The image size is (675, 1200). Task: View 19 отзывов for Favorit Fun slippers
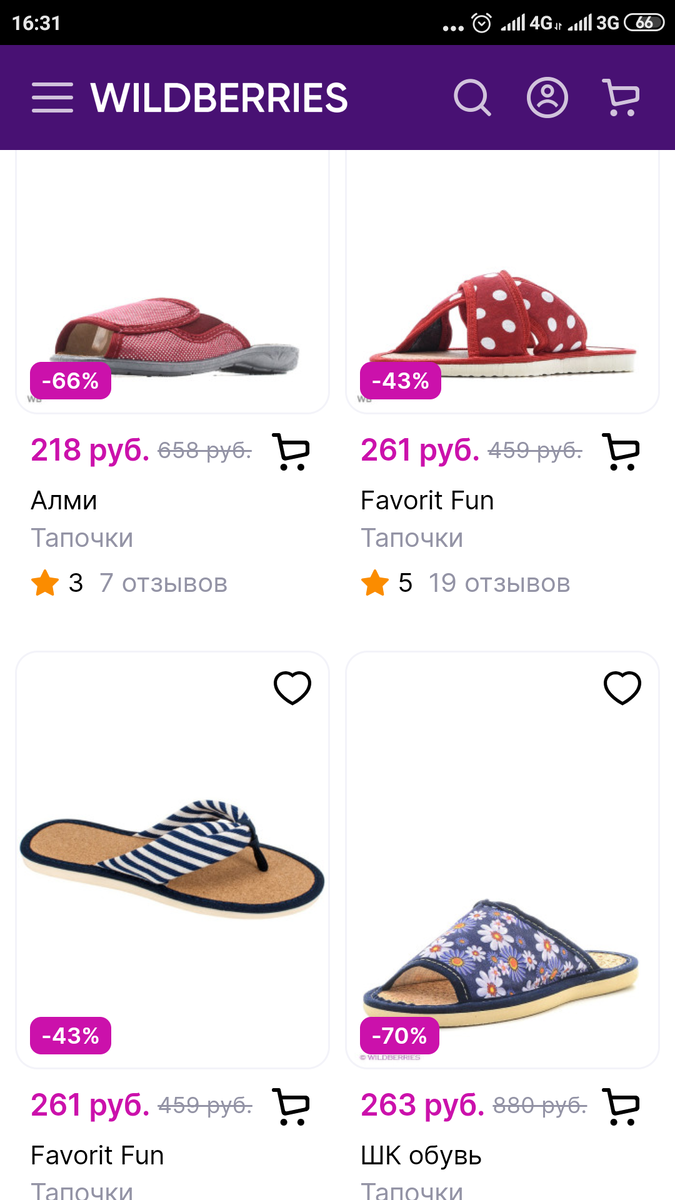point(499,583)
